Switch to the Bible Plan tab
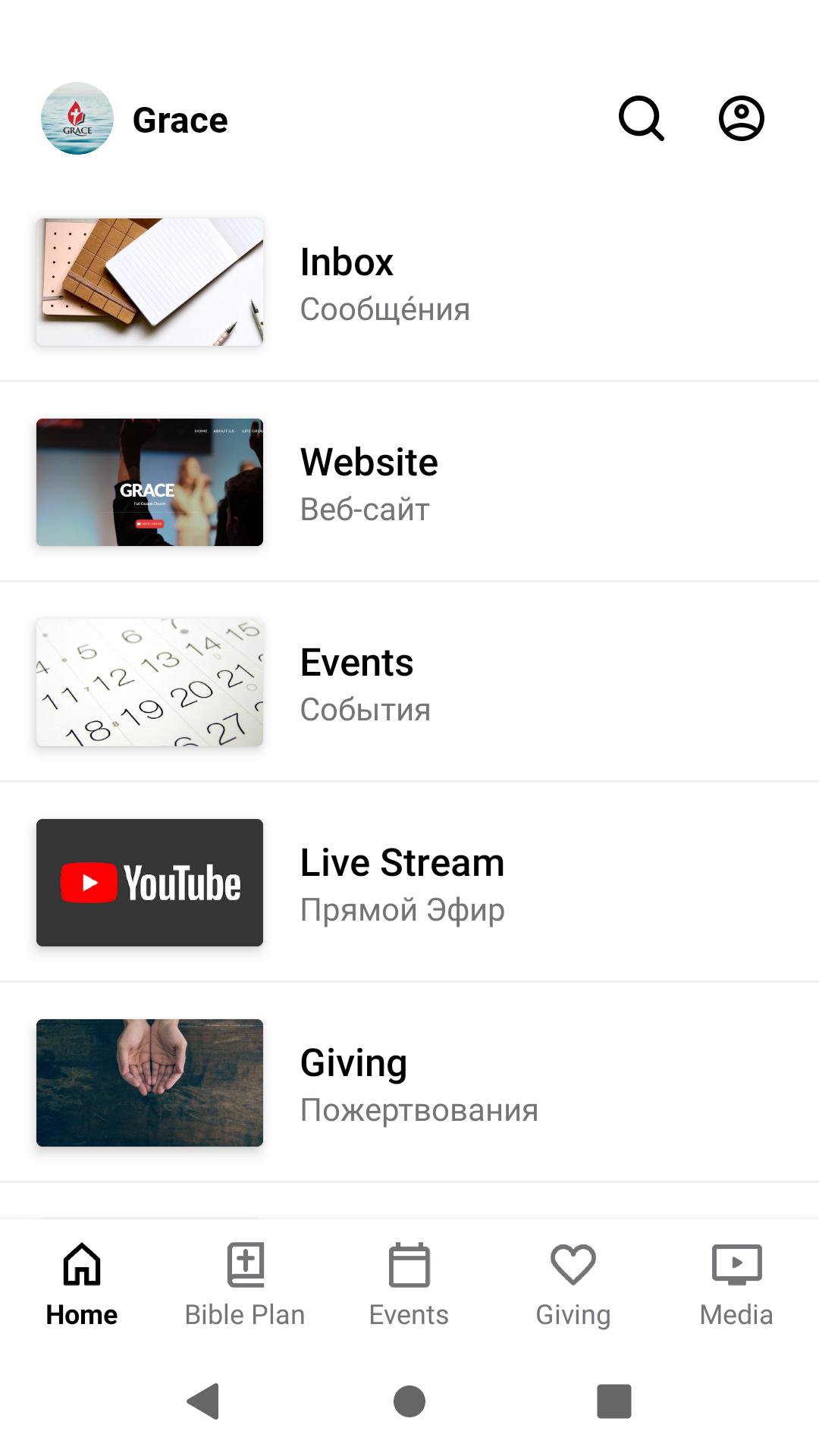 pos(245,1285)
